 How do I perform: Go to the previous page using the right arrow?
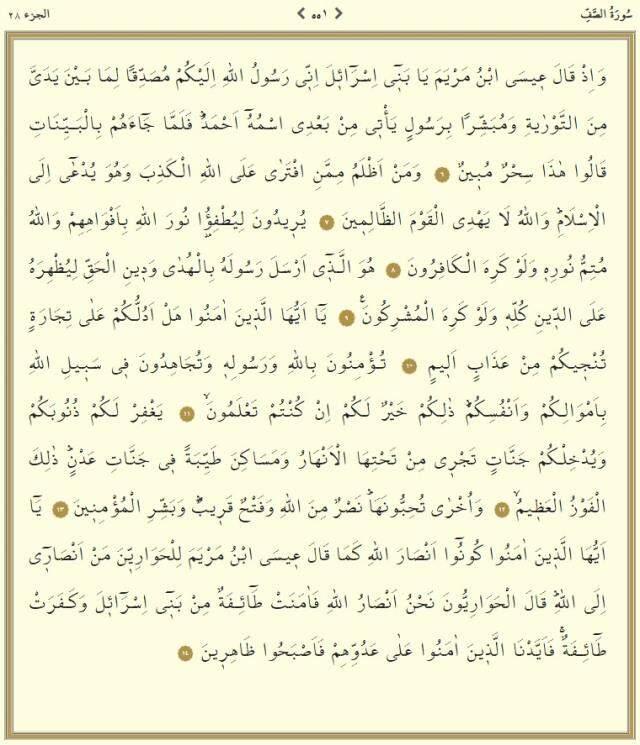337,12
